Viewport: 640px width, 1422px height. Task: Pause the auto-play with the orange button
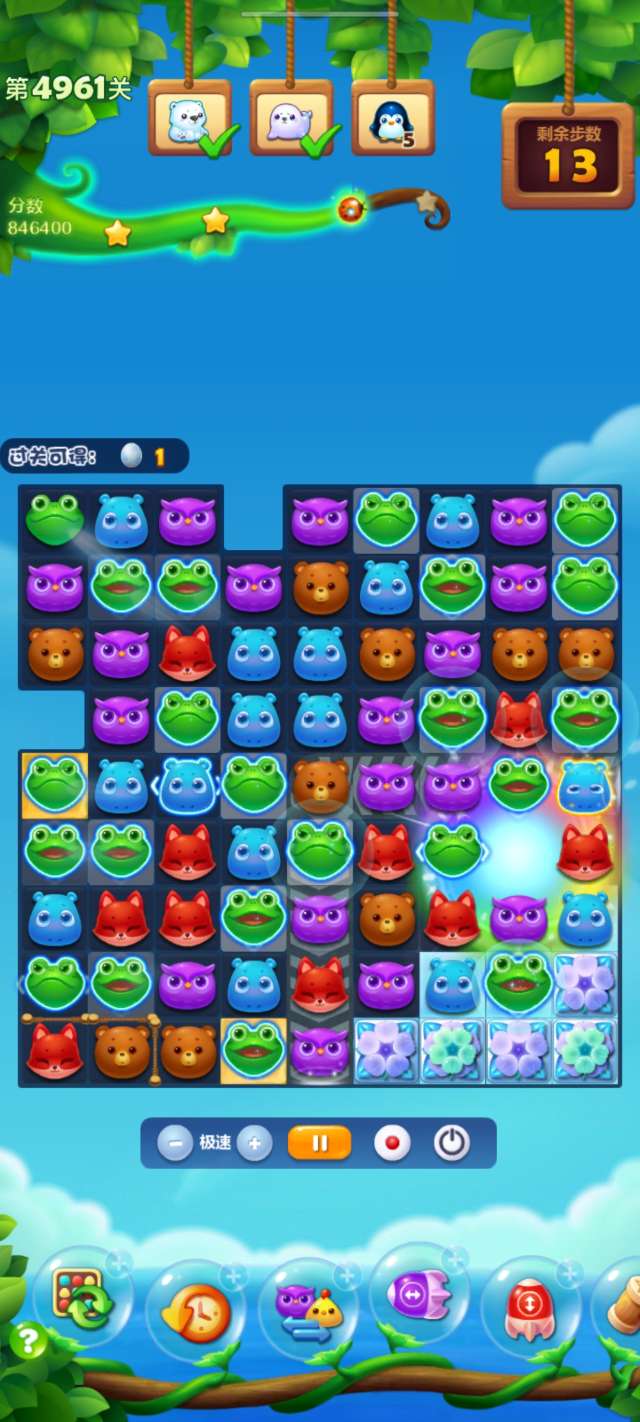(319, 1143)
